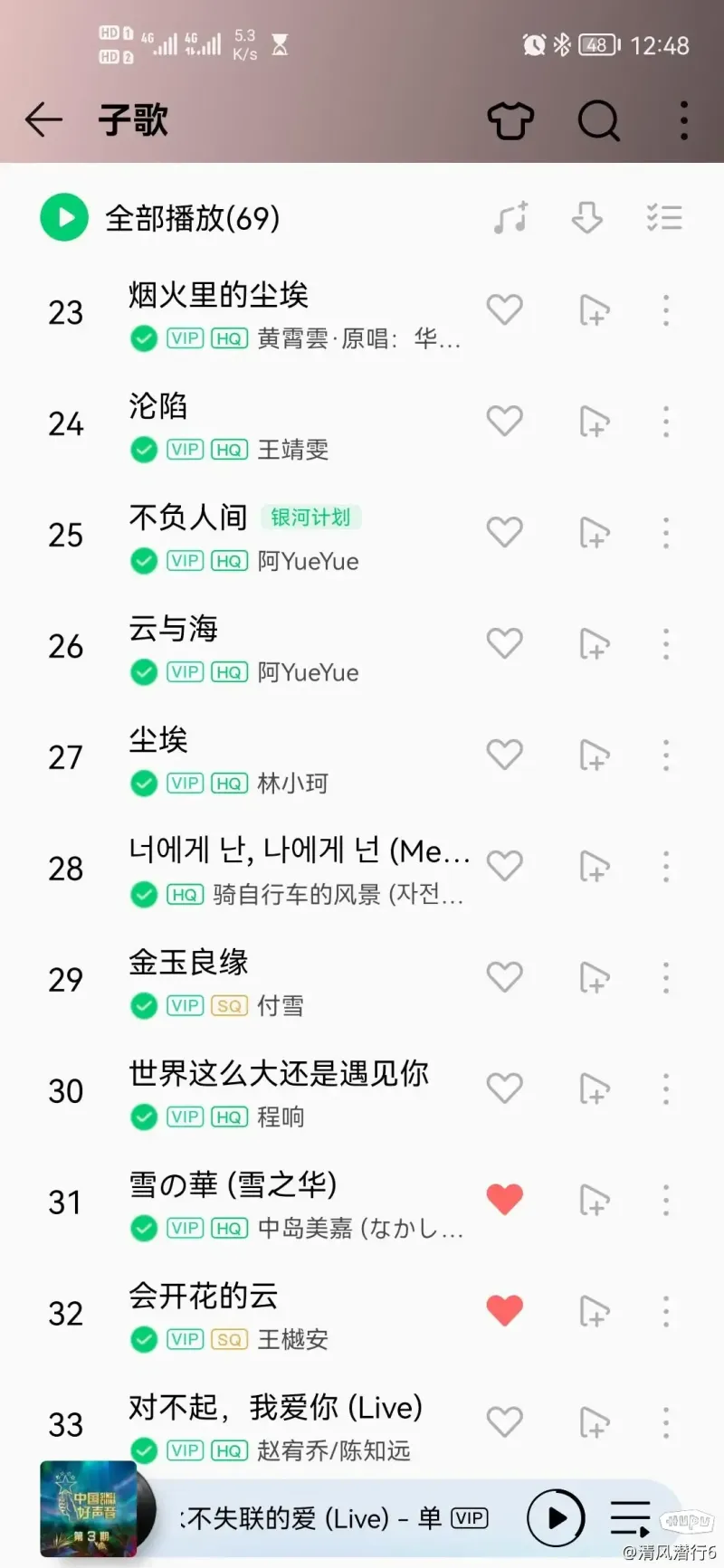Resume playback in the mini player
The width and height of the screenshot is (724, 1568).
[556, 1517]
